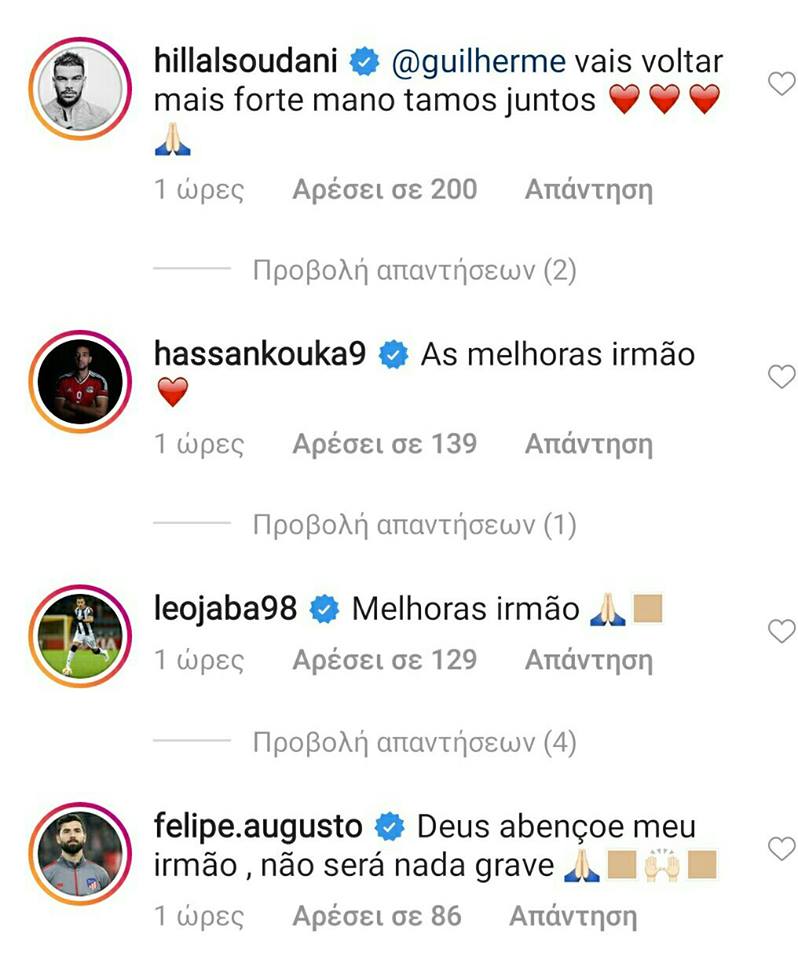Check the 86 likes on felipe.augusto's comment
The image size is (798, 960).
pyautogui.click(x=376, y=915)
